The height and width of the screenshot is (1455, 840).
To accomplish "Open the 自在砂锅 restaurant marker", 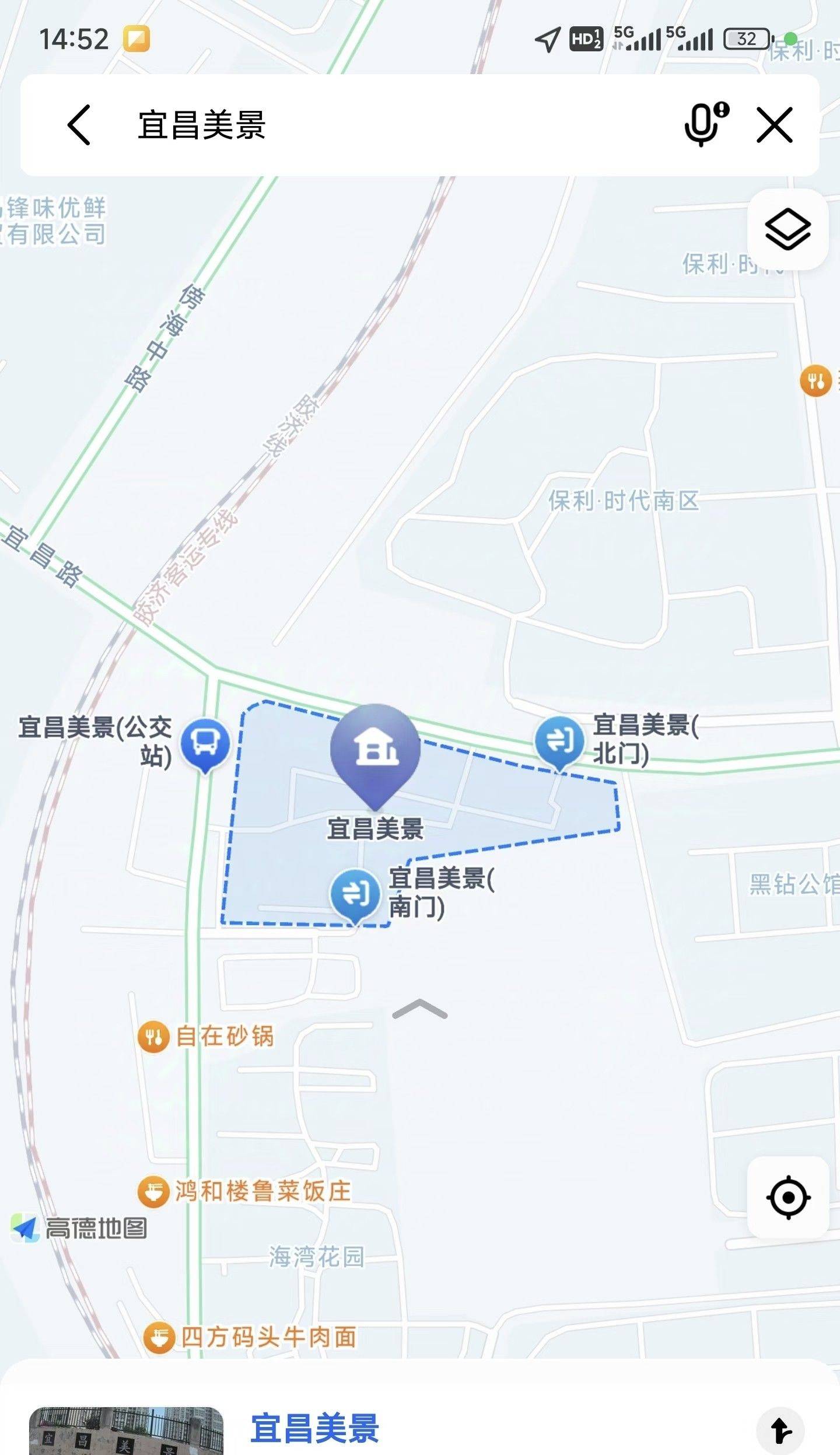I will click(x=153, y=1037).
